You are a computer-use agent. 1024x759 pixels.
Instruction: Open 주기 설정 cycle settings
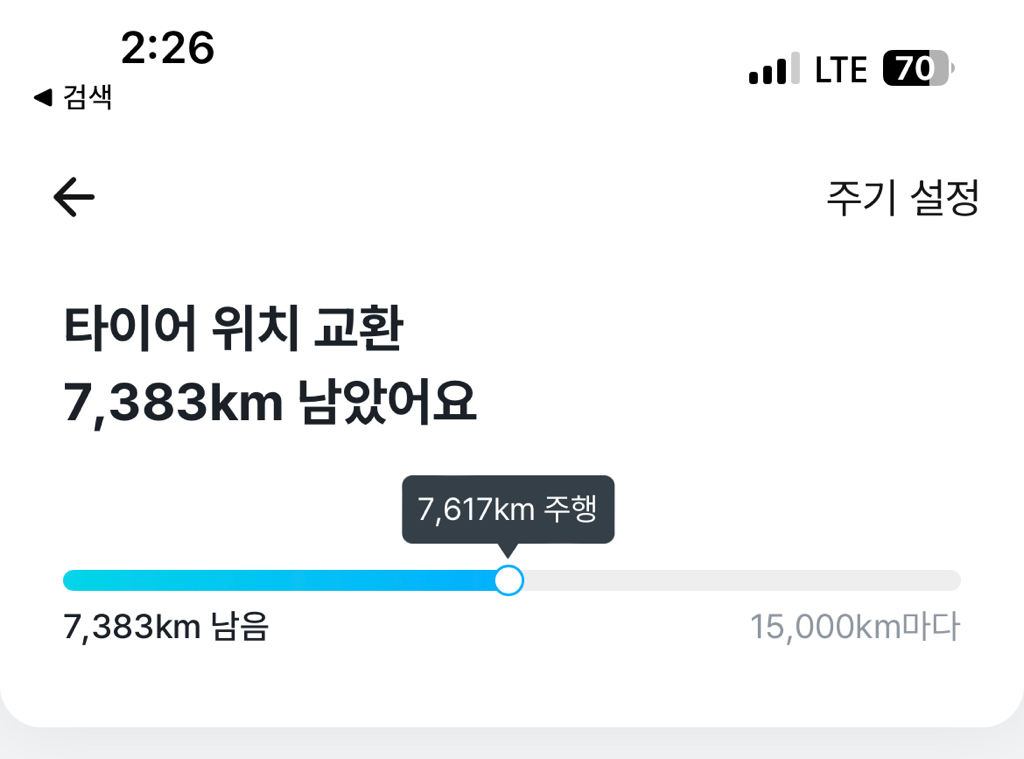(901, 198)
